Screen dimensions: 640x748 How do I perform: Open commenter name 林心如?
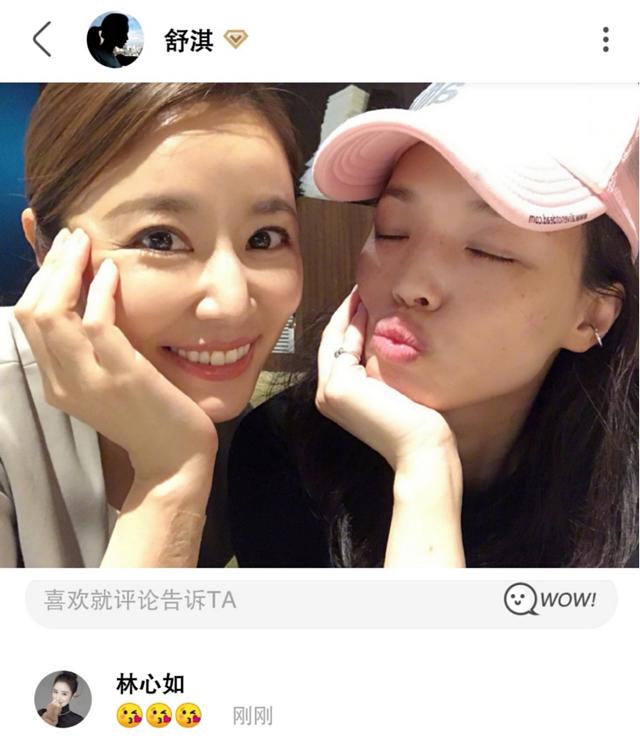coord(150,684)
